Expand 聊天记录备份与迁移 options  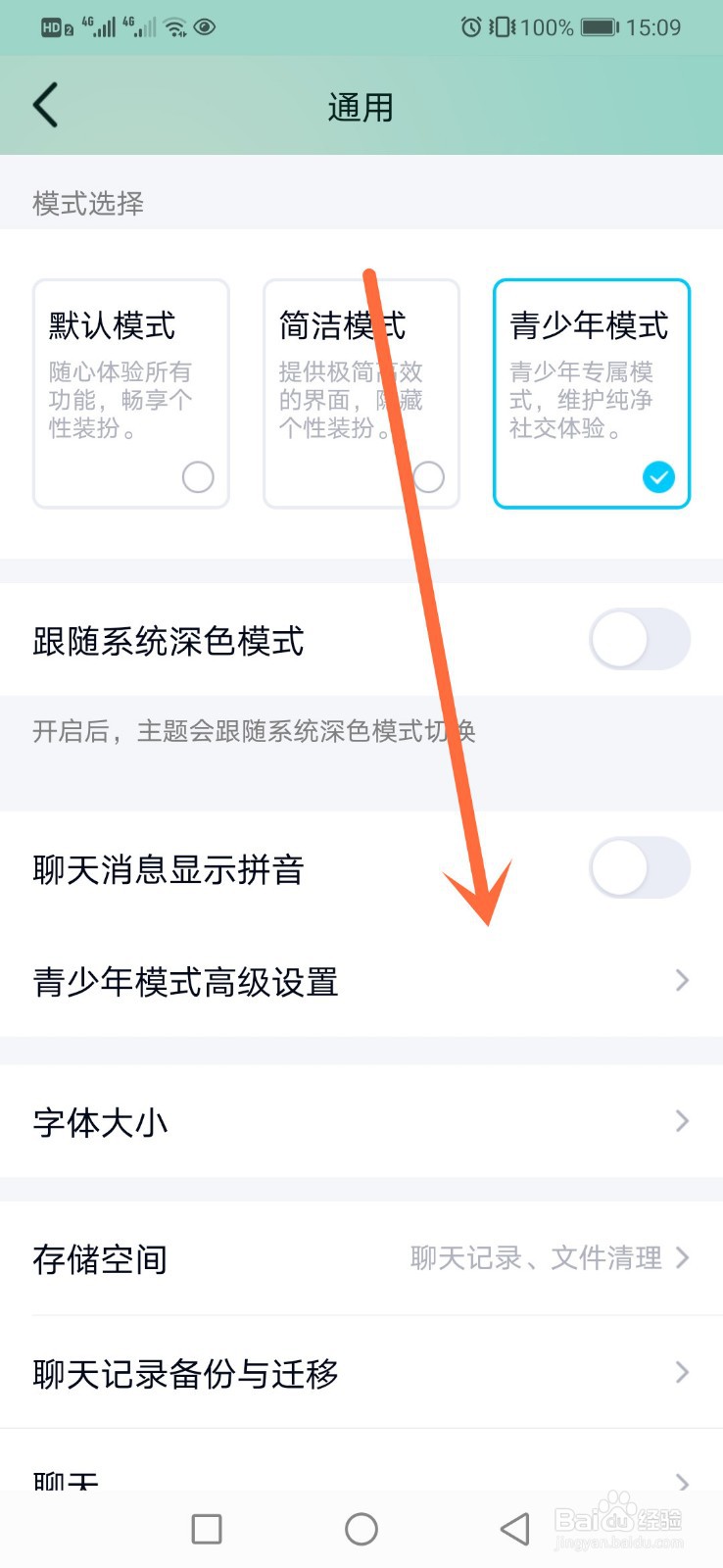point(682,1373)
